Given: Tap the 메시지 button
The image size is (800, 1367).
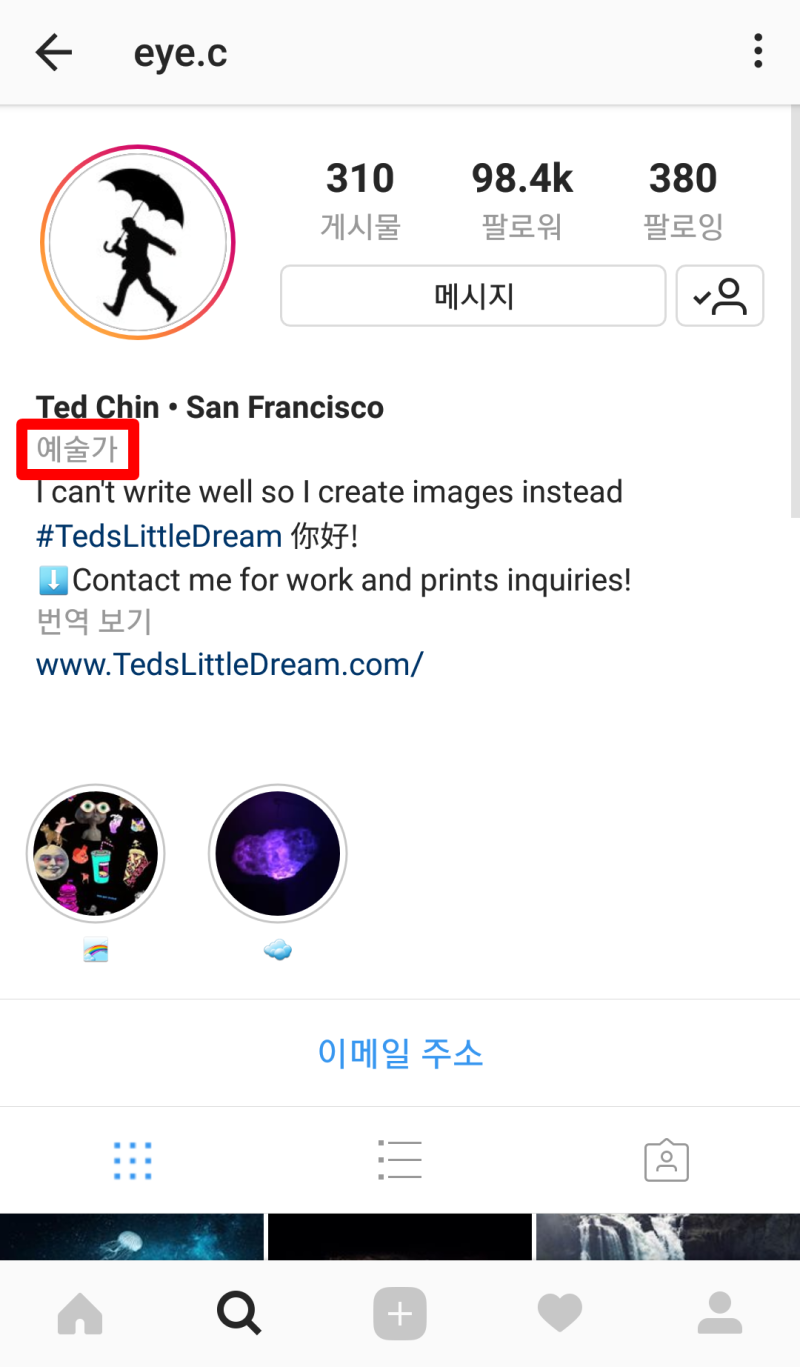Looking at the screenshot, I should click(473, 296).
